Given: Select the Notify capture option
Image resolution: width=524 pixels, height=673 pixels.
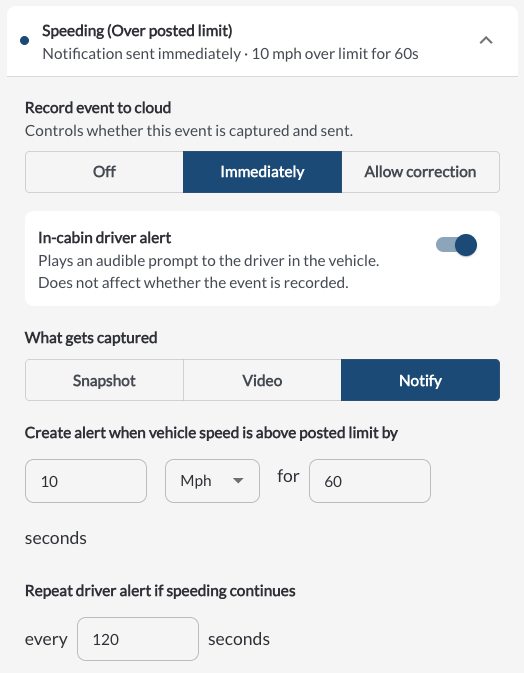Looking at the screenshot, I should point(421,380).
